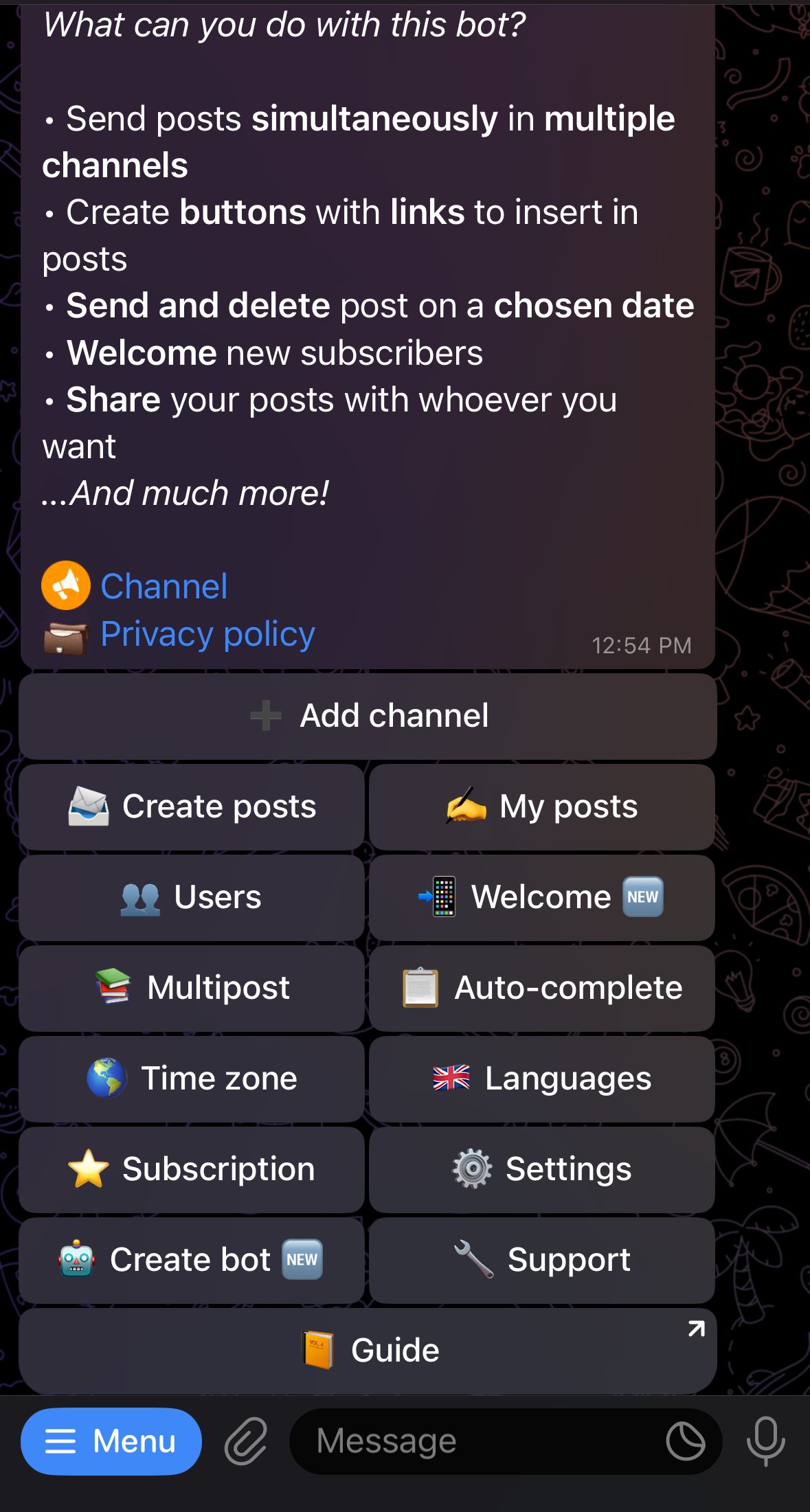Open the bot Menu button
The height and width of the screenshot is (1512, 810).
click(111, 1441)
